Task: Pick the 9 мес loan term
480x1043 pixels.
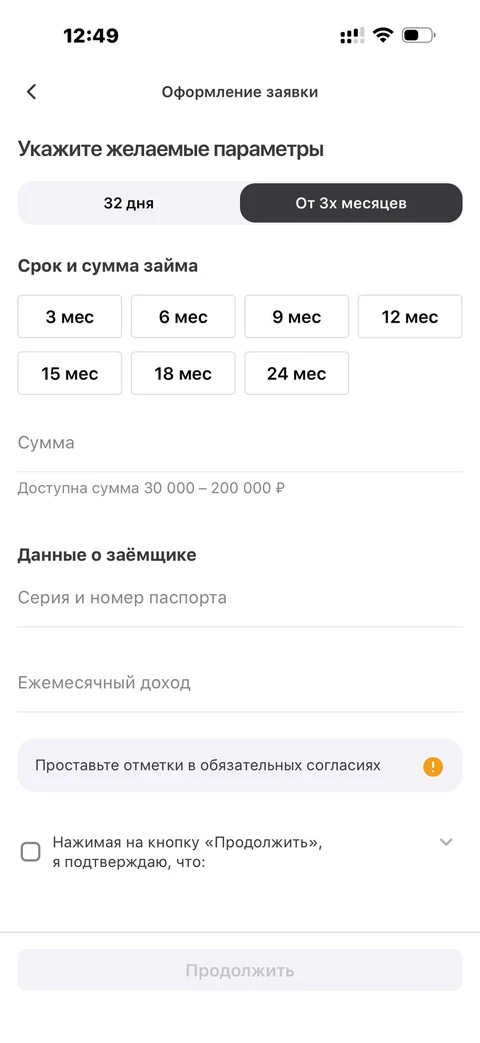Action: coord(297,317)
